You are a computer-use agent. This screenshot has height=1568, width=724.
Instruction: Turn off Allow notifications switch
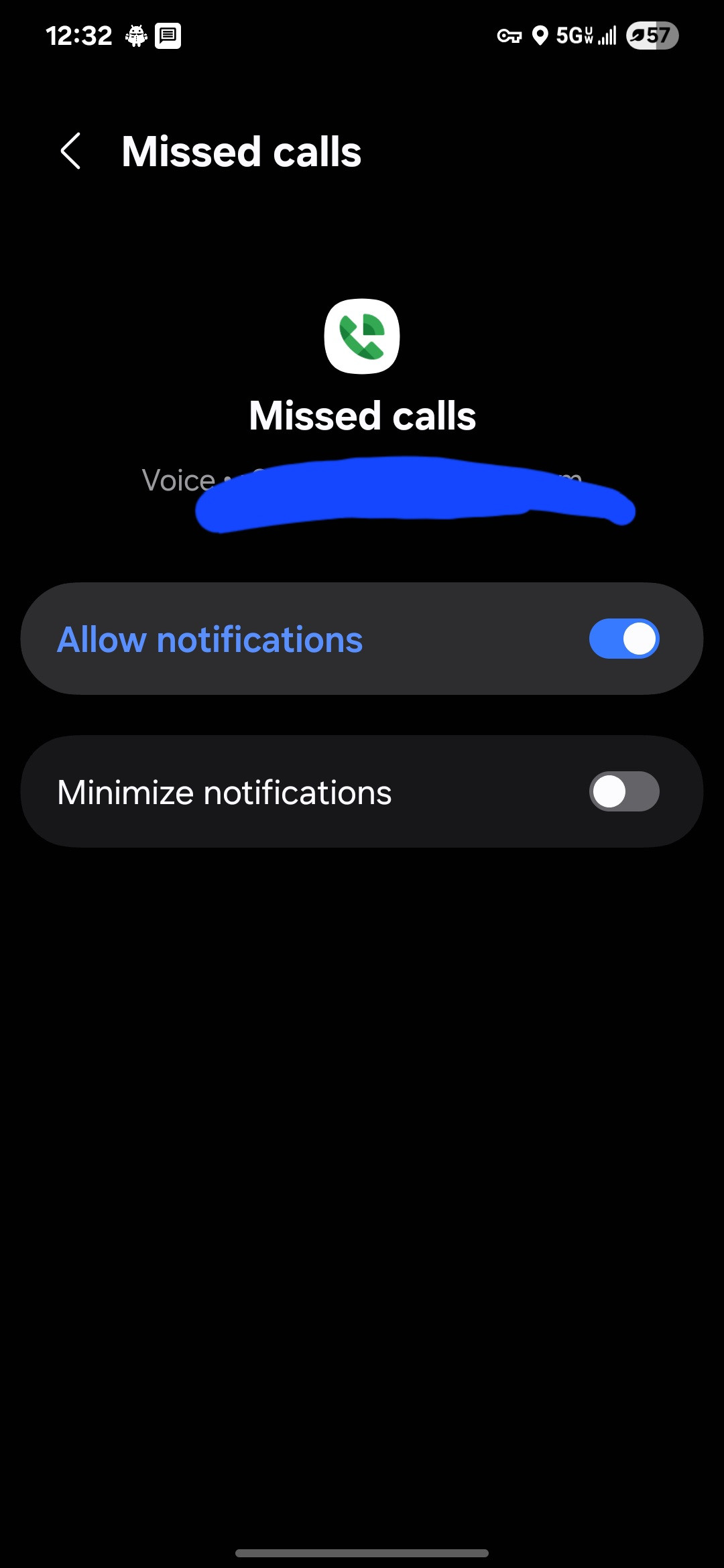(x=623, y=639)
